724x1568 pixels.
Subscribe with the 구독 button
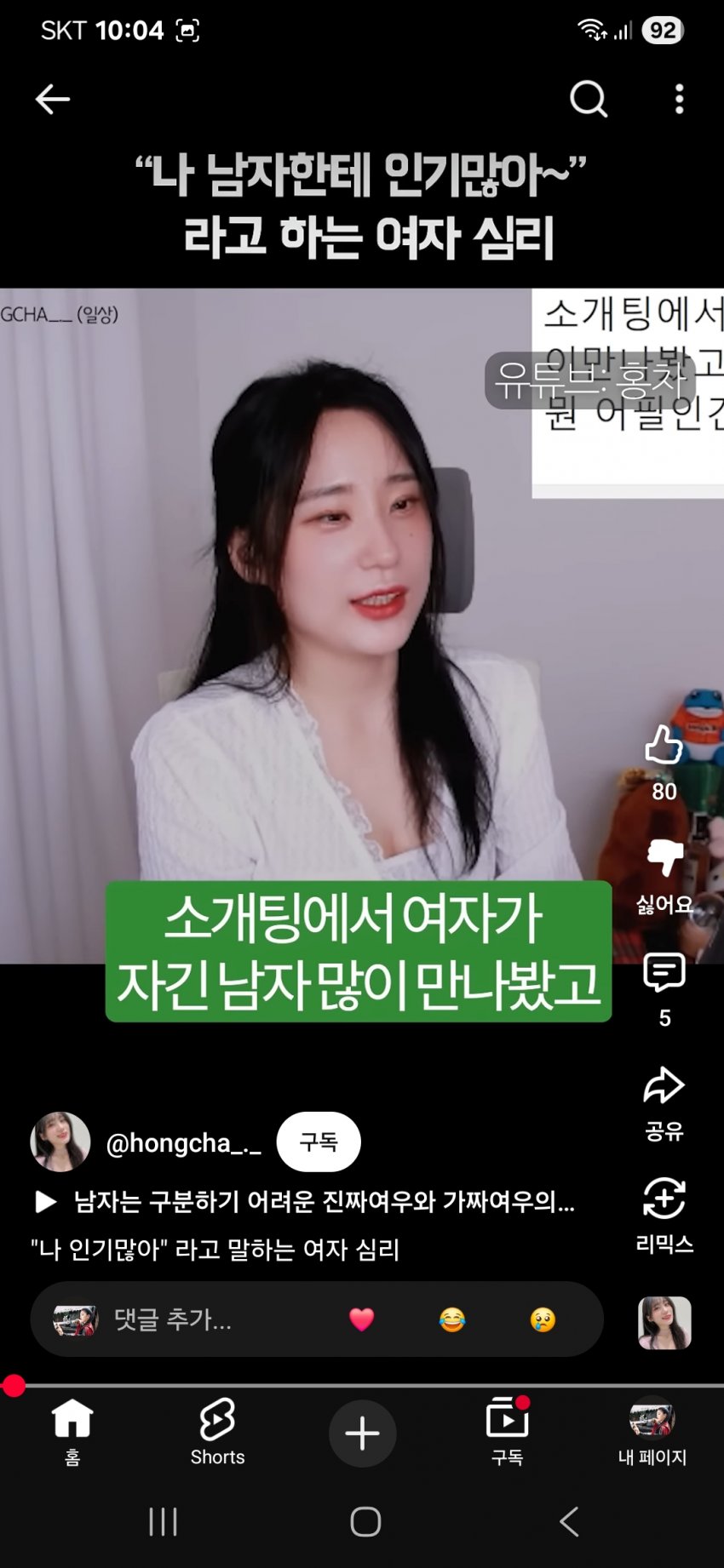click(319, 1142)
